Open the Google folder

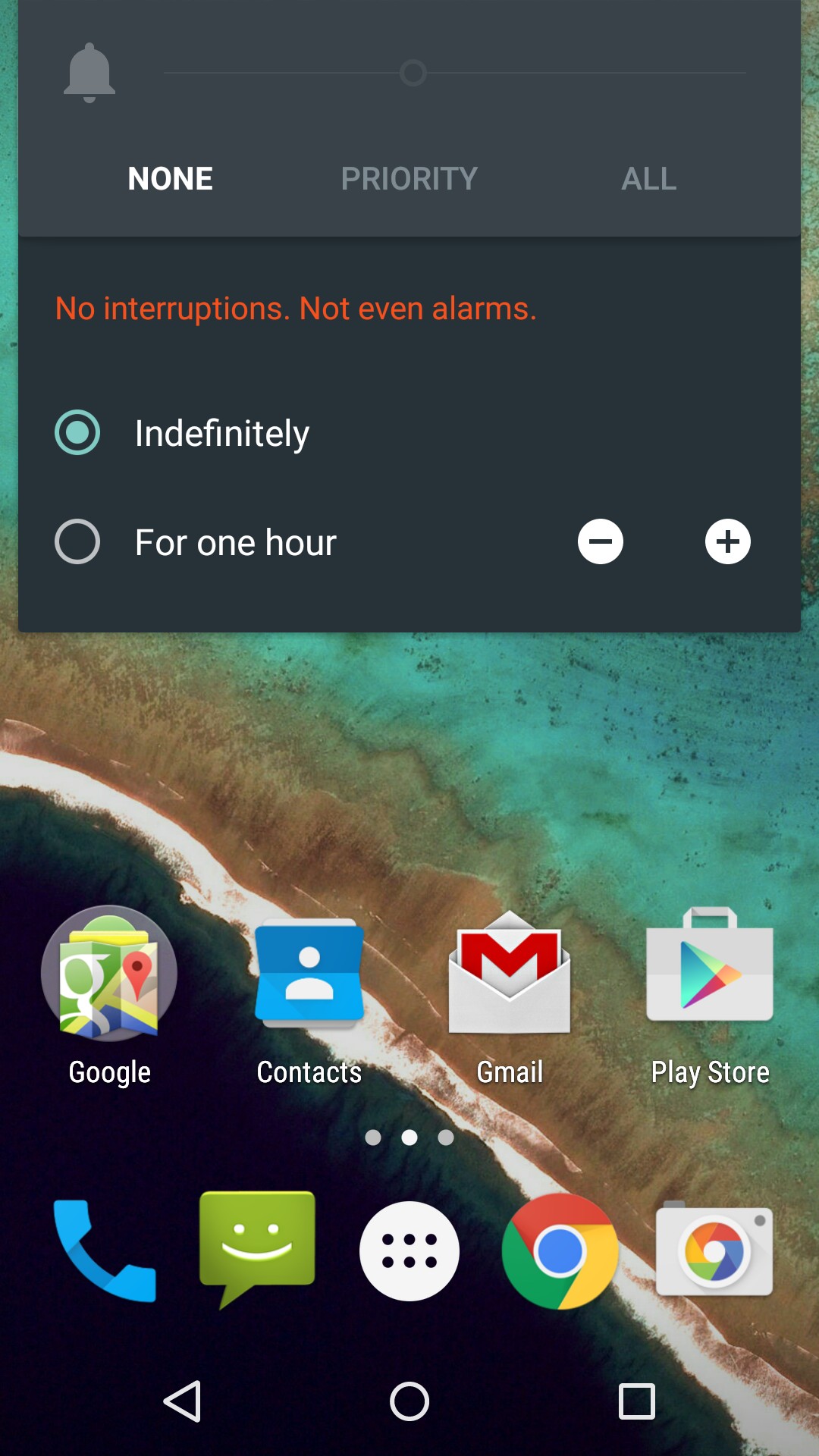pos(109,974)
